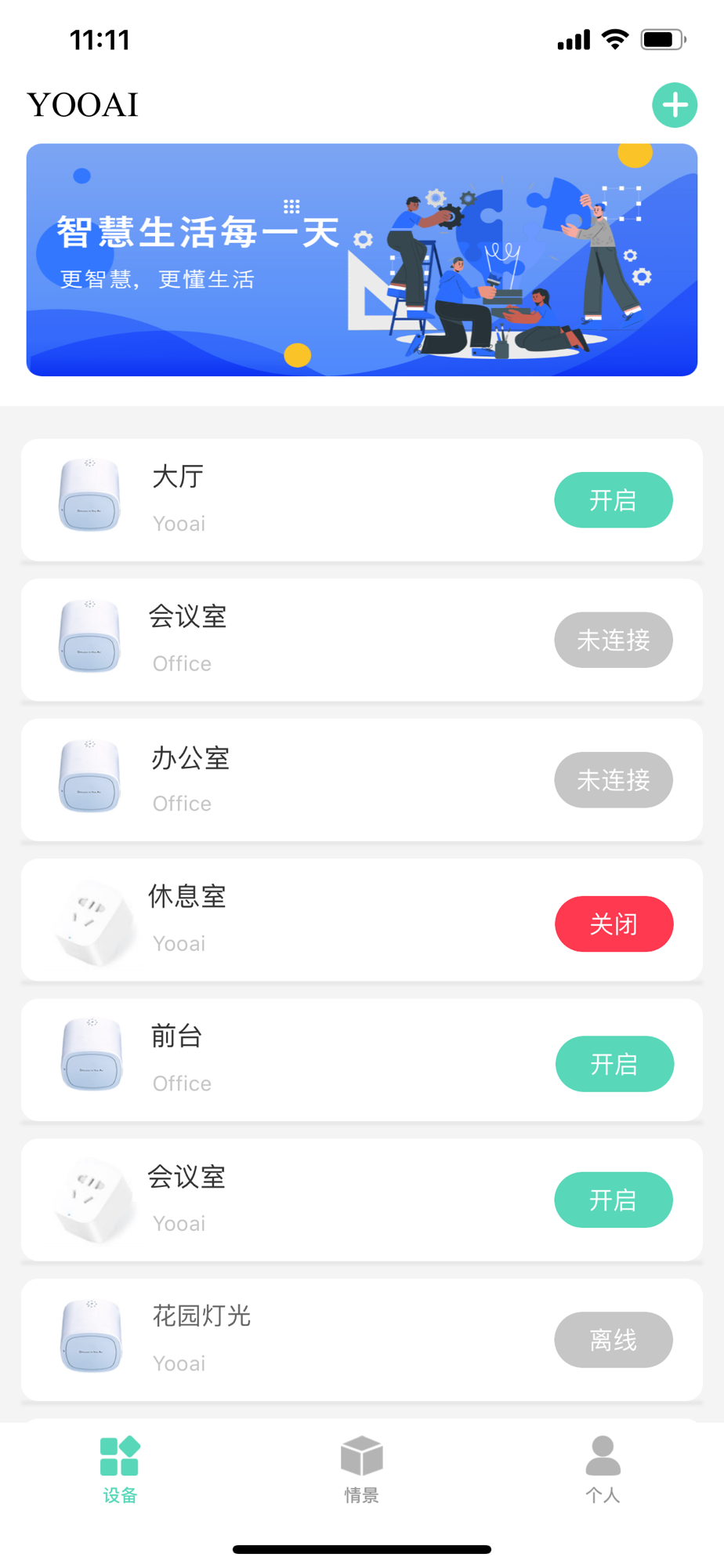Tap 未连接 button for 办公室
724x1568 pixels.
coord(614,780)
